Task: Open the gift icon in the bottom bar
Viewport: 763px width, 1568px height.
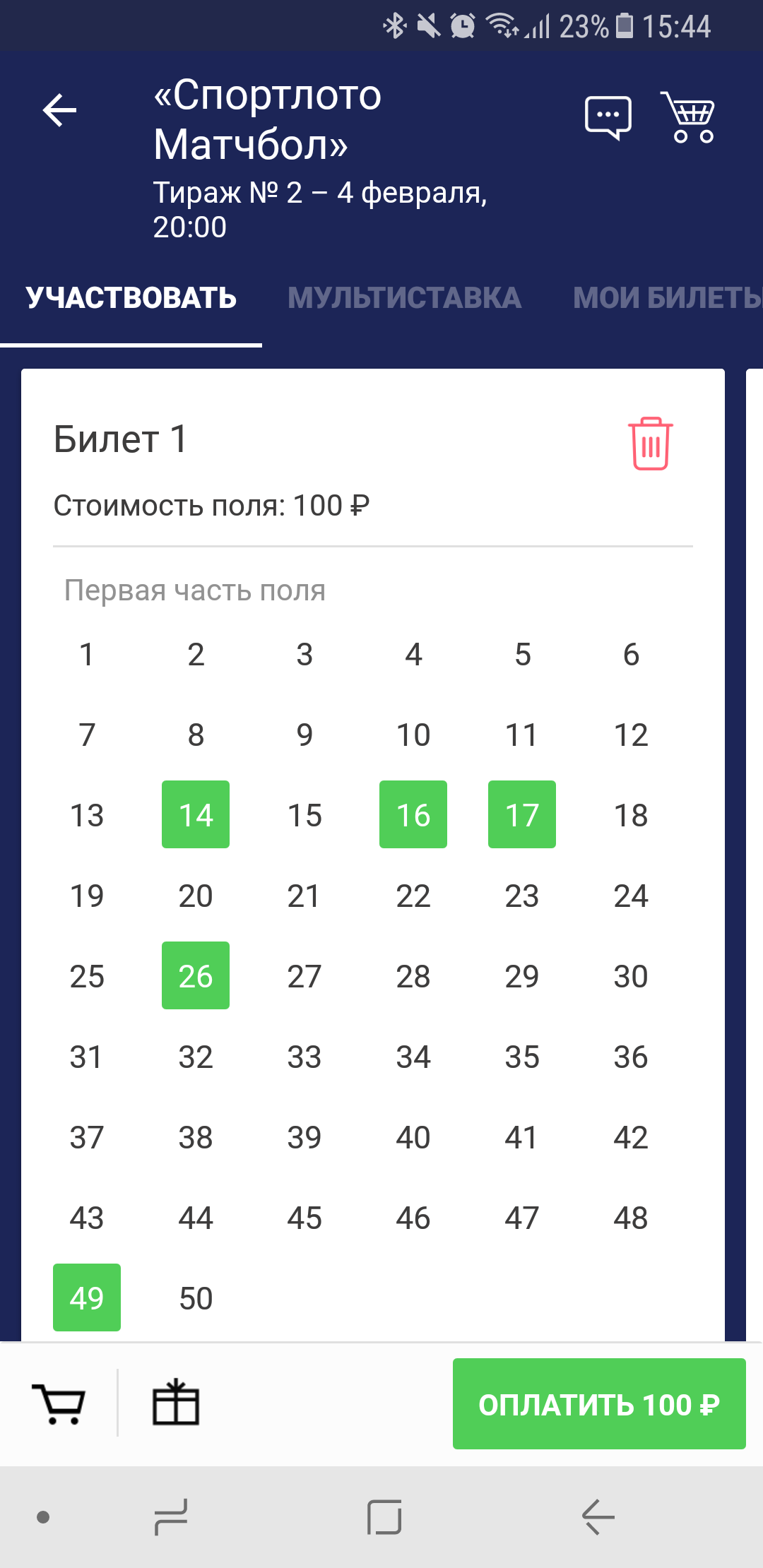Action: (x=176, y=1403)
